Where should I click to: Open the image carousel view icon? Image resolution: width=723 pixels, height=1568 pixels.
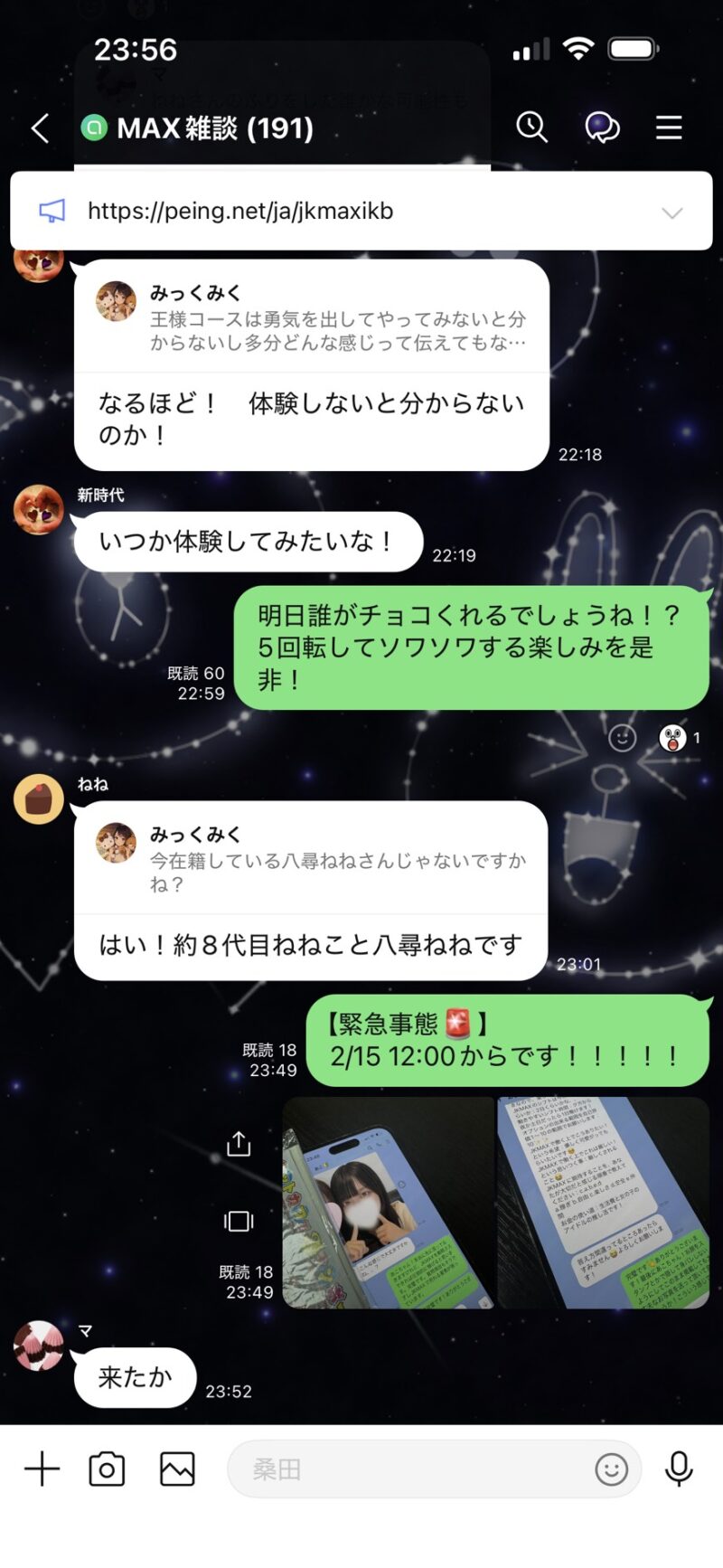[239, 1222]
